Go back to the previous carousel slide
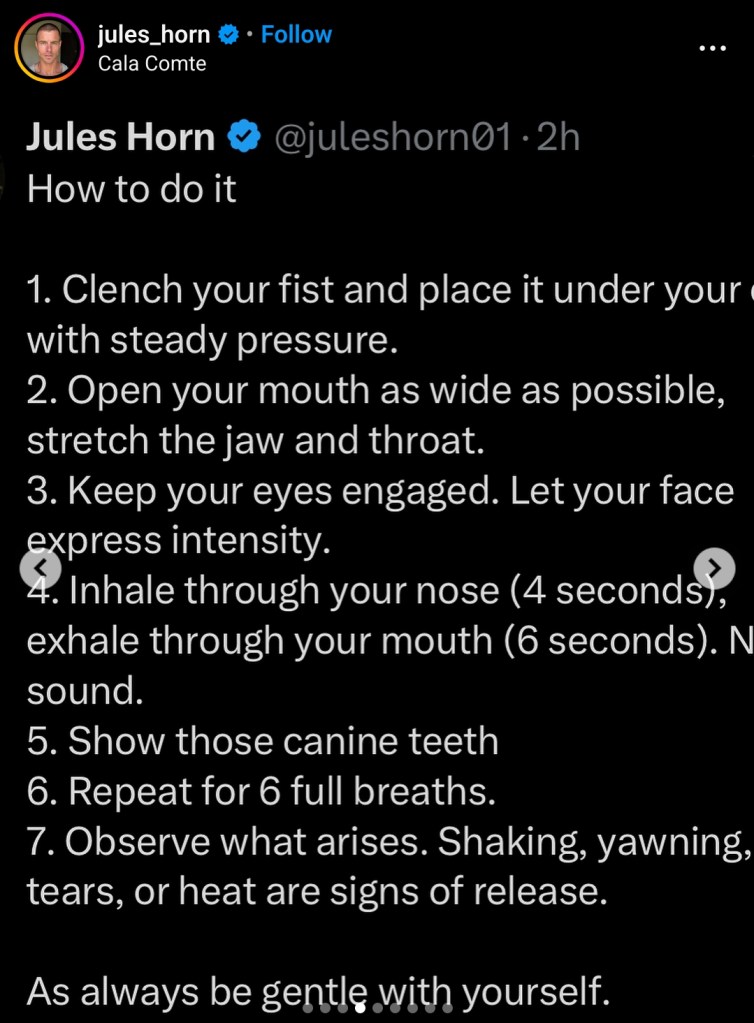 34,567
